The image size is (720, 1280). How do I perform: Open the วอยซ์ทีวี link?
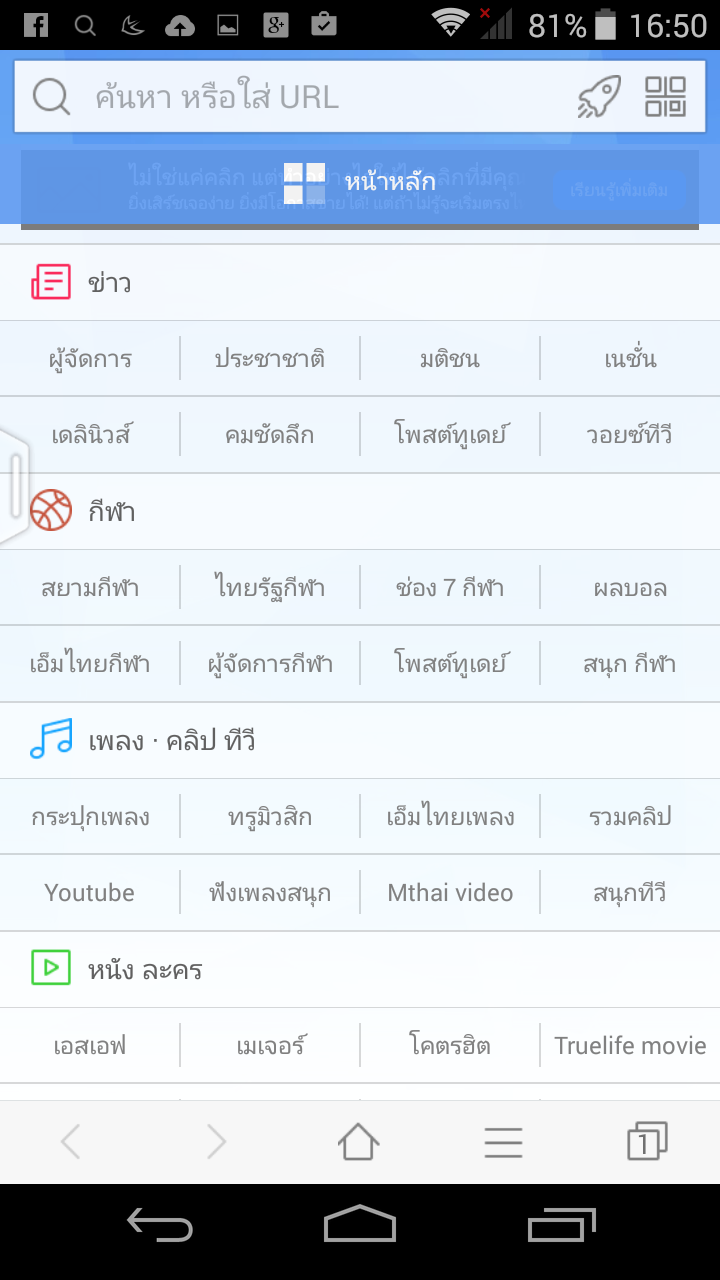(x=629, y=435)
